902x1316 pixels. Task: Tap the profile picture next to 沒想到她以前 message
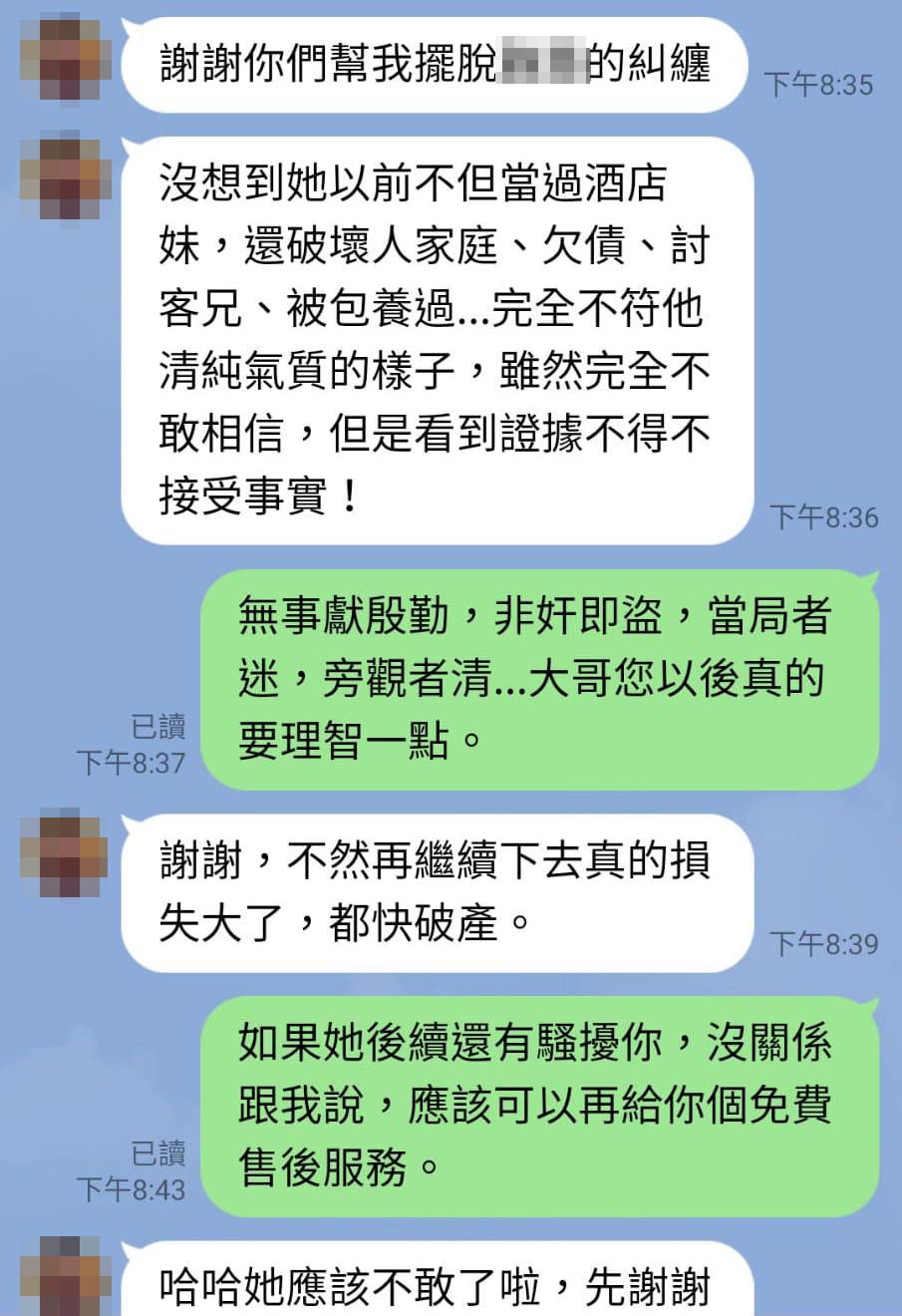(x=65, y=177)
